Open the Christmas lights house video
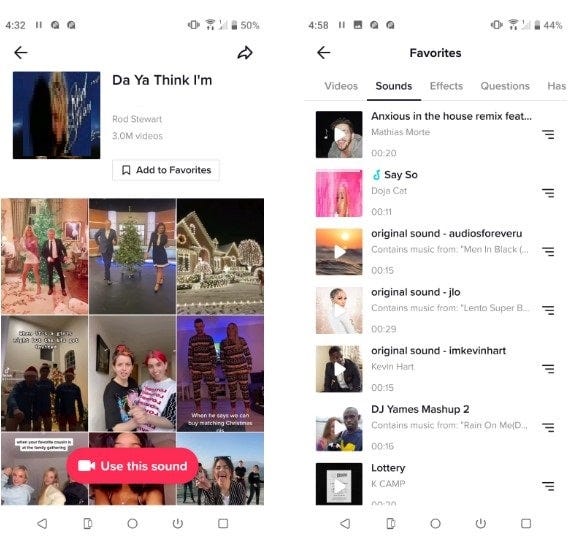The image size is (571, 544). (x=220, y=256)
